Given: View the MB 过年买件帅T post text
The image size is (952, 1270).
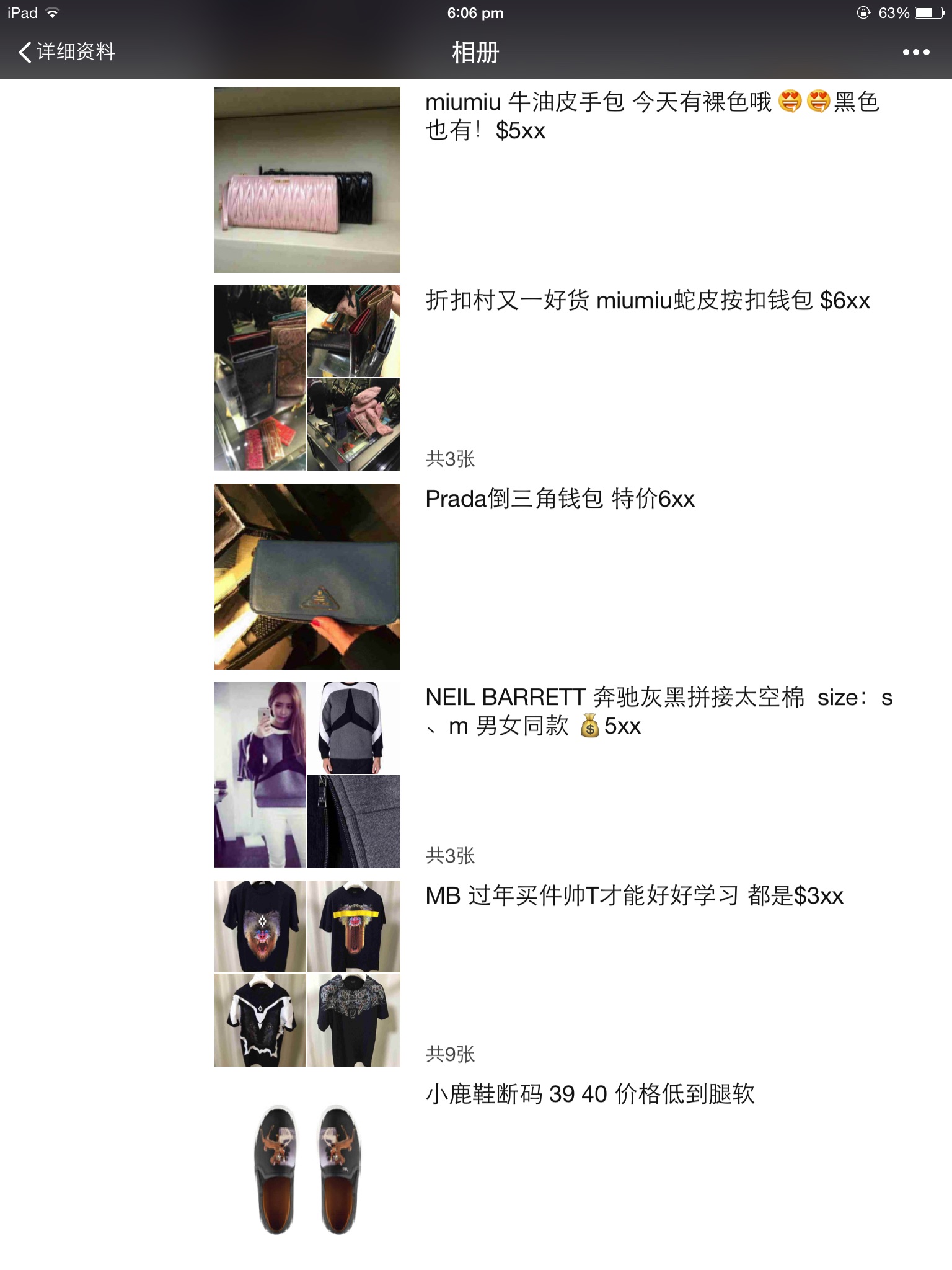Looking at the screenshot, I should coord(633,896).
